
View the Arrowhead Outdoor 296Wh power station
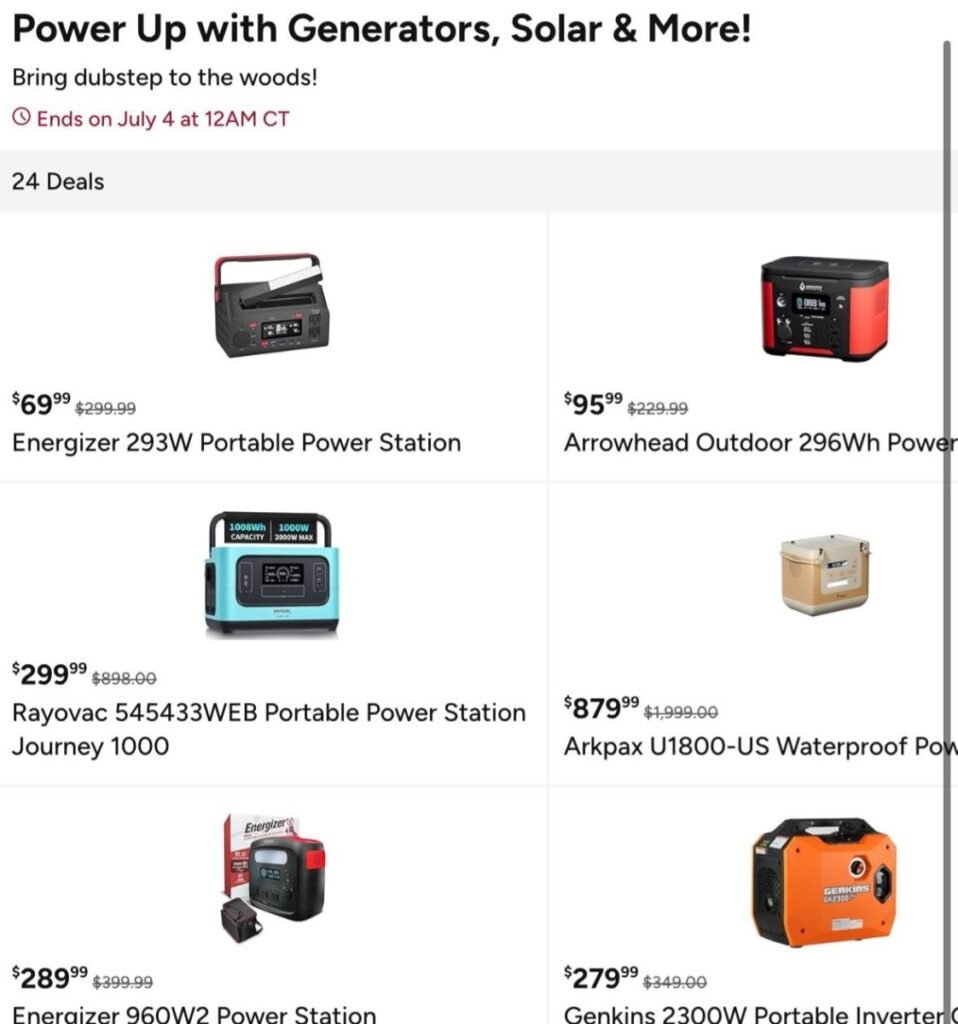click(x=758, y=442)
